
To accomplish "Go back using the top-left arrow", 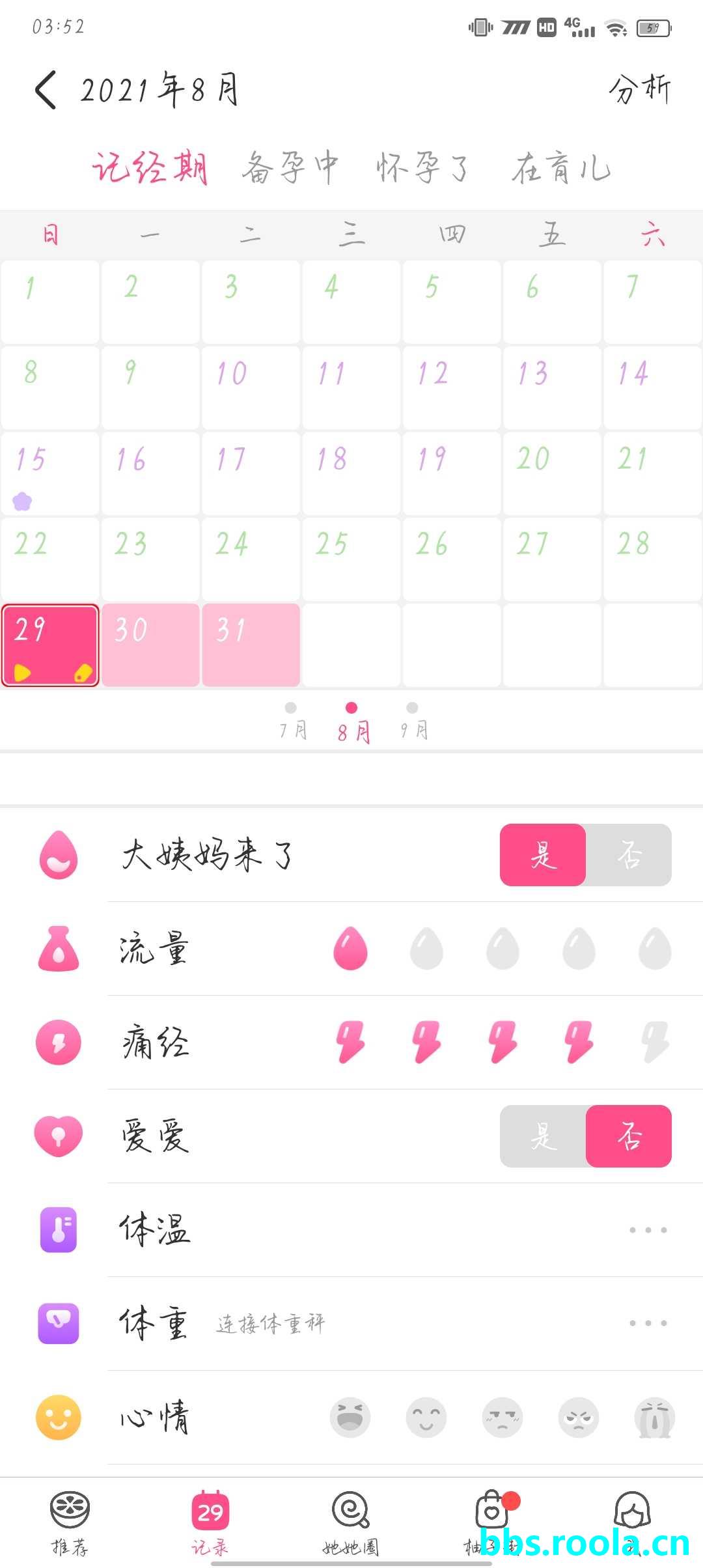I will tap(46, 90).
